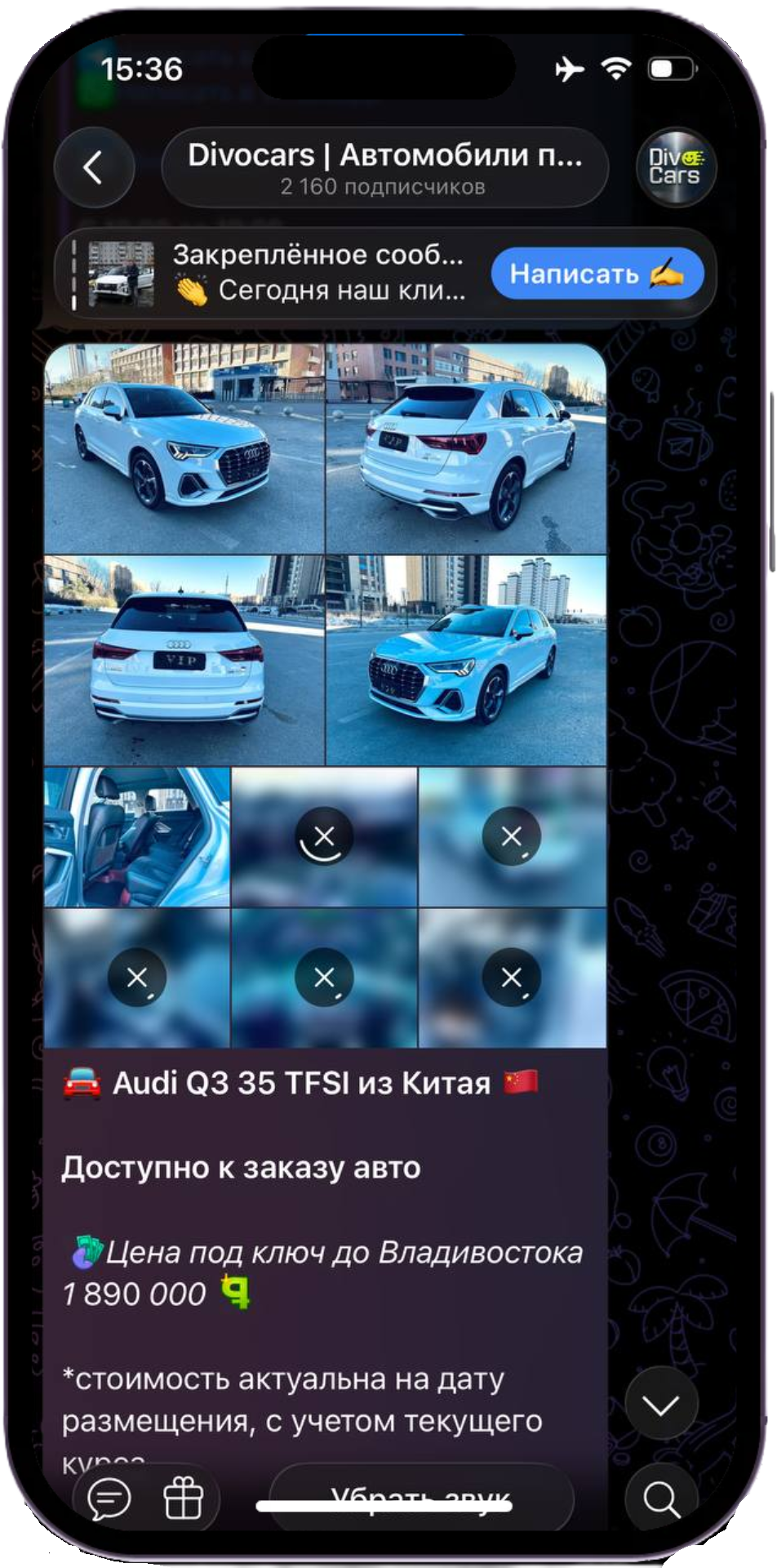
Task: Jump to the latest messages with the down arrow
Action: point(661,1404)
